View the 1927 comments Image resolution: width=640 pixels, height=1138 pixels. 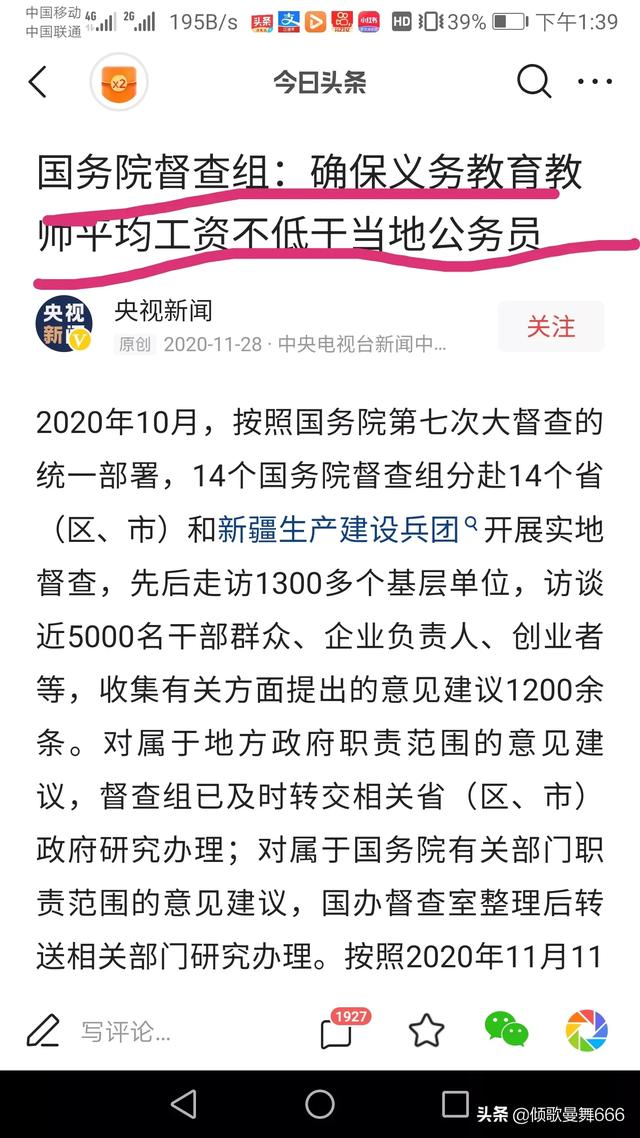point(340,1030)
